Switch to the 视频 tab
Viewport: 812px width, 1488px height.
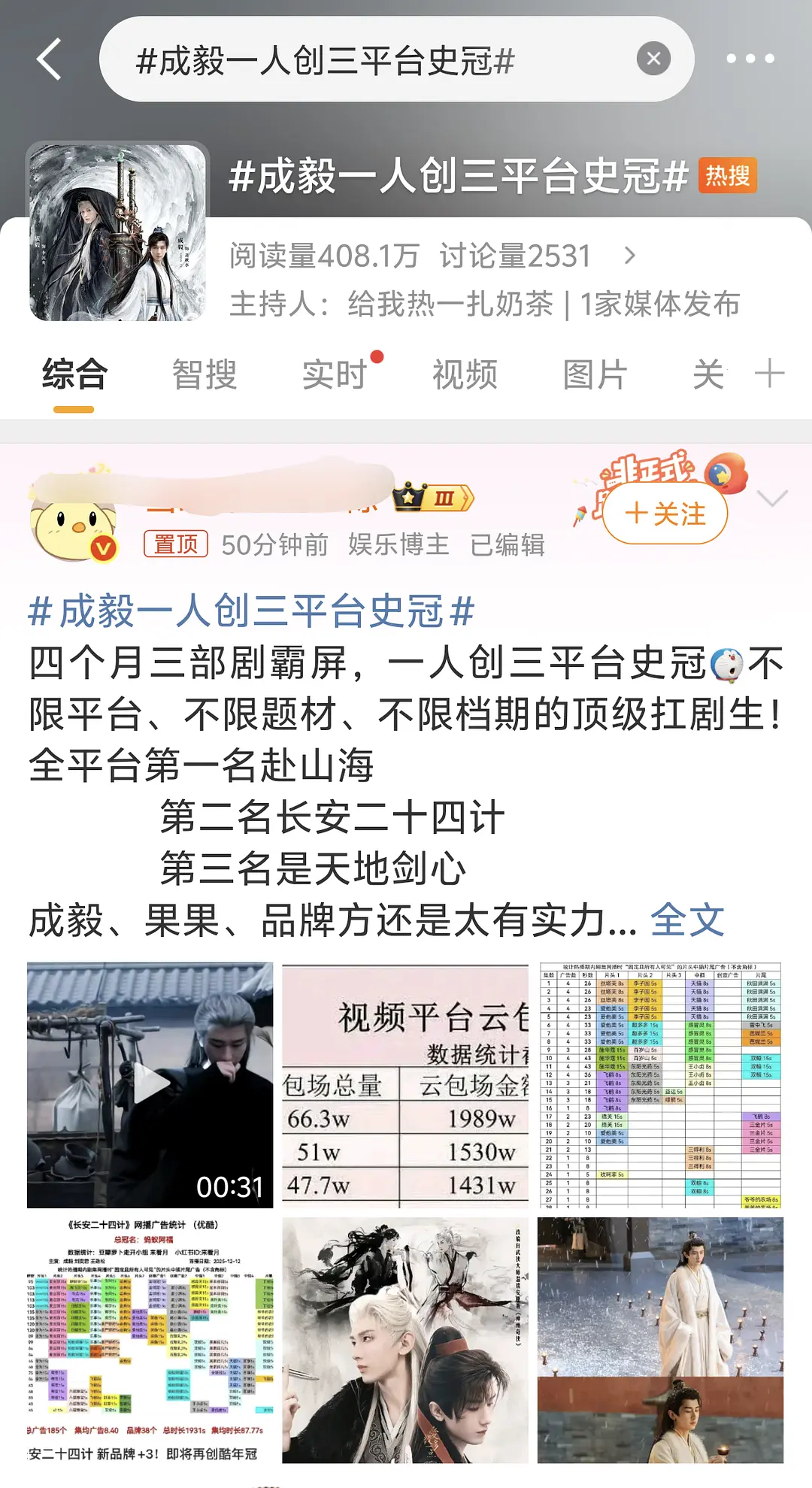point(465,374)
